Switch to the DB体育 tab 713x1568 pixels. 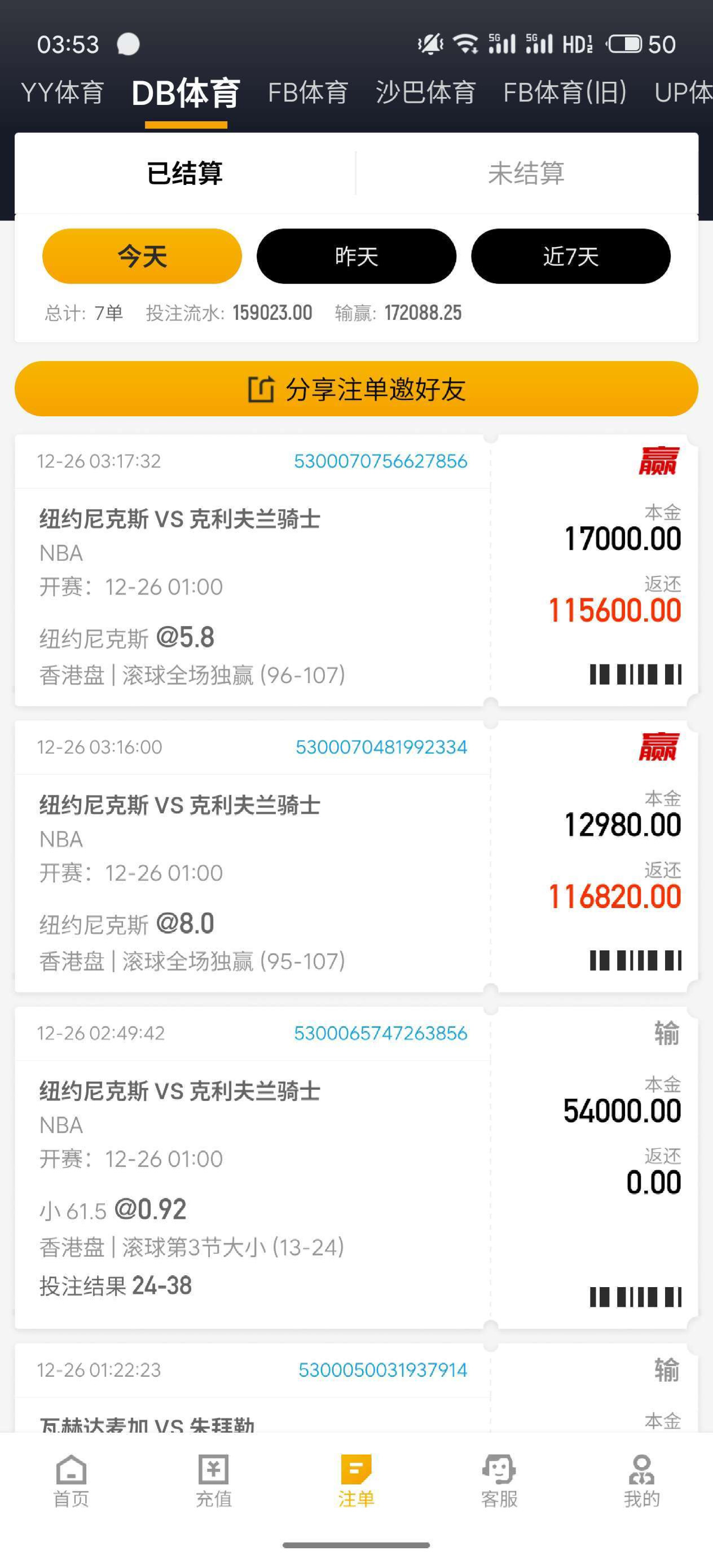click(x=186, y=94)
